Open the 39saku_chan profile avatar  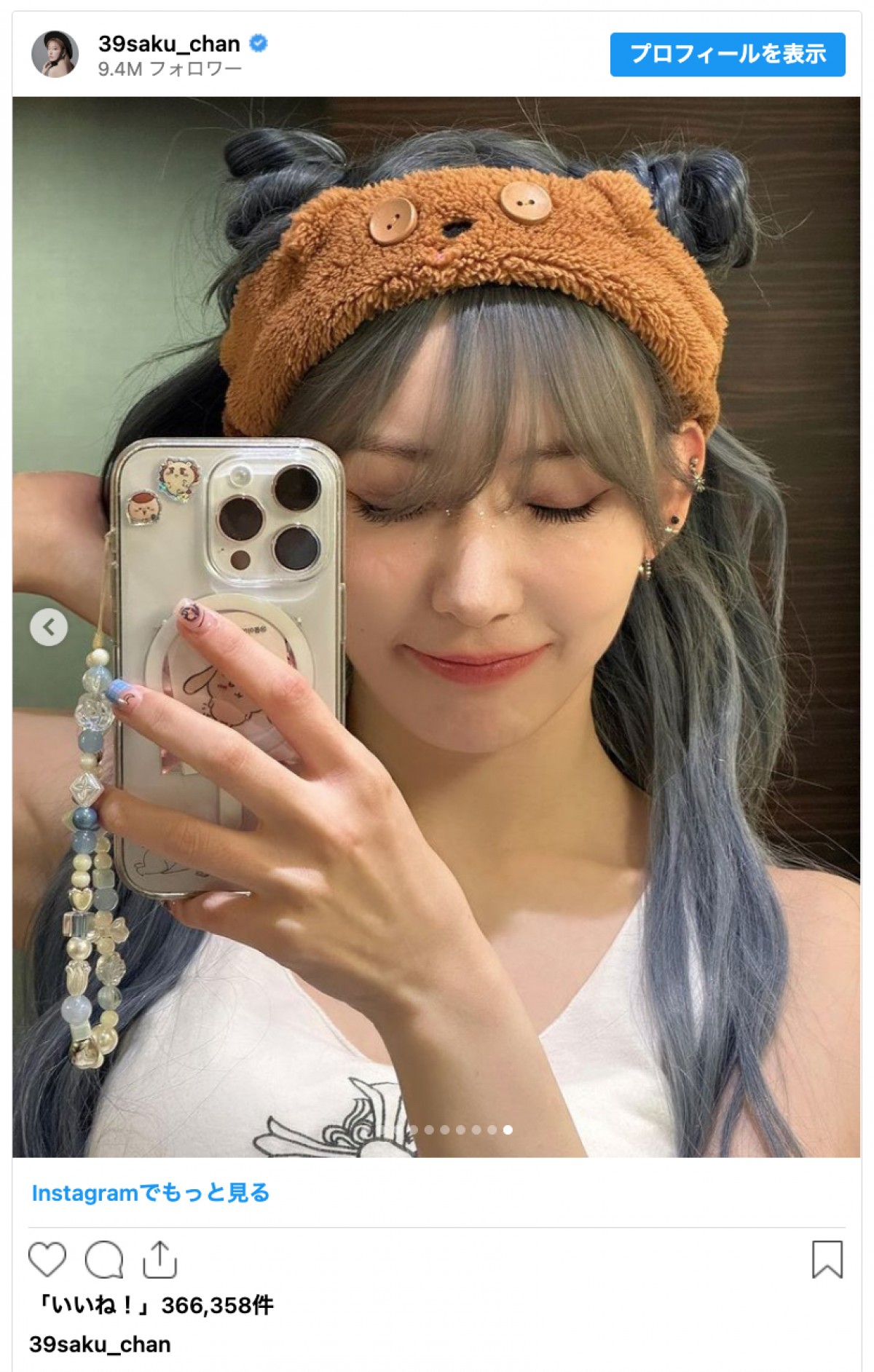[x=55, y=54]
